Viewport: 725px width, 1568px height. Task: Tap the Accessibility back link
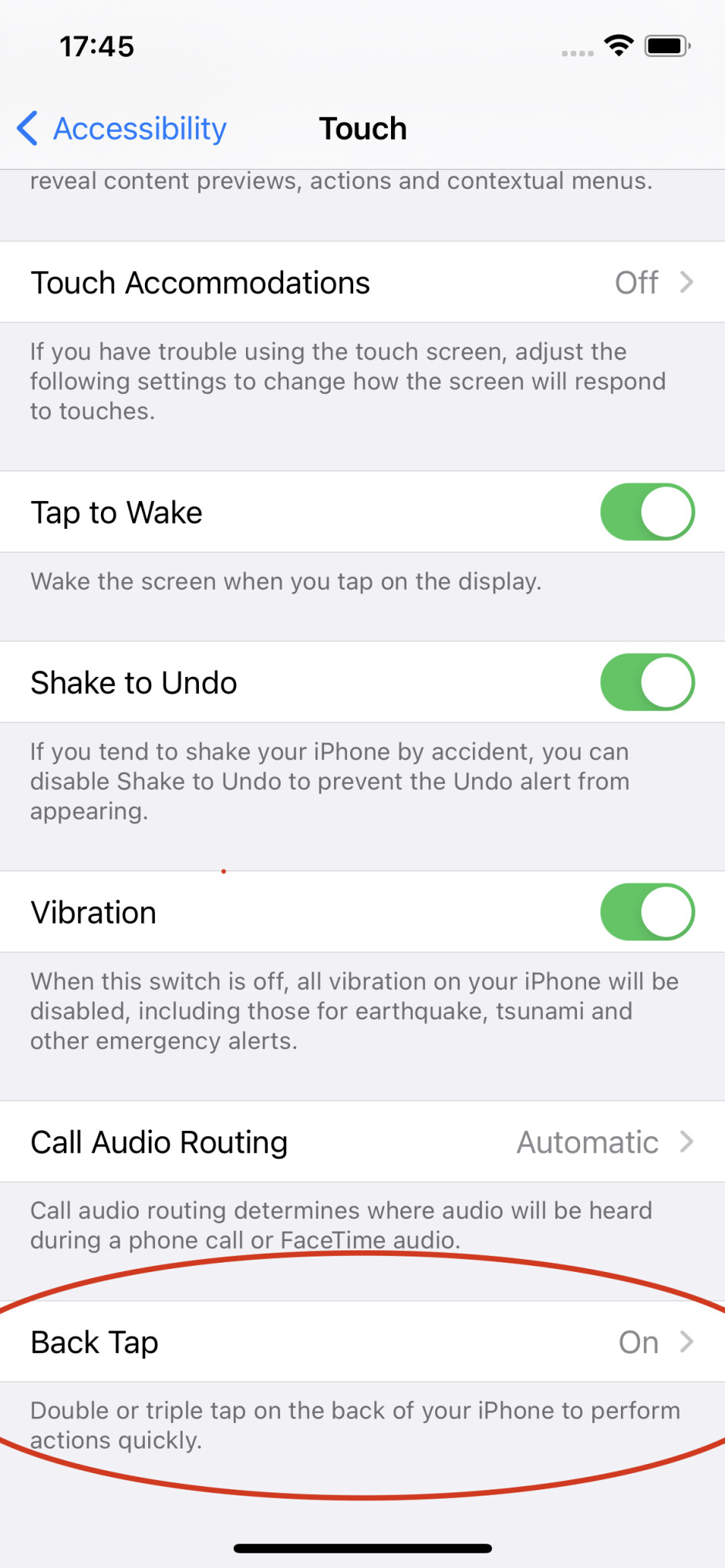(137, 129)
